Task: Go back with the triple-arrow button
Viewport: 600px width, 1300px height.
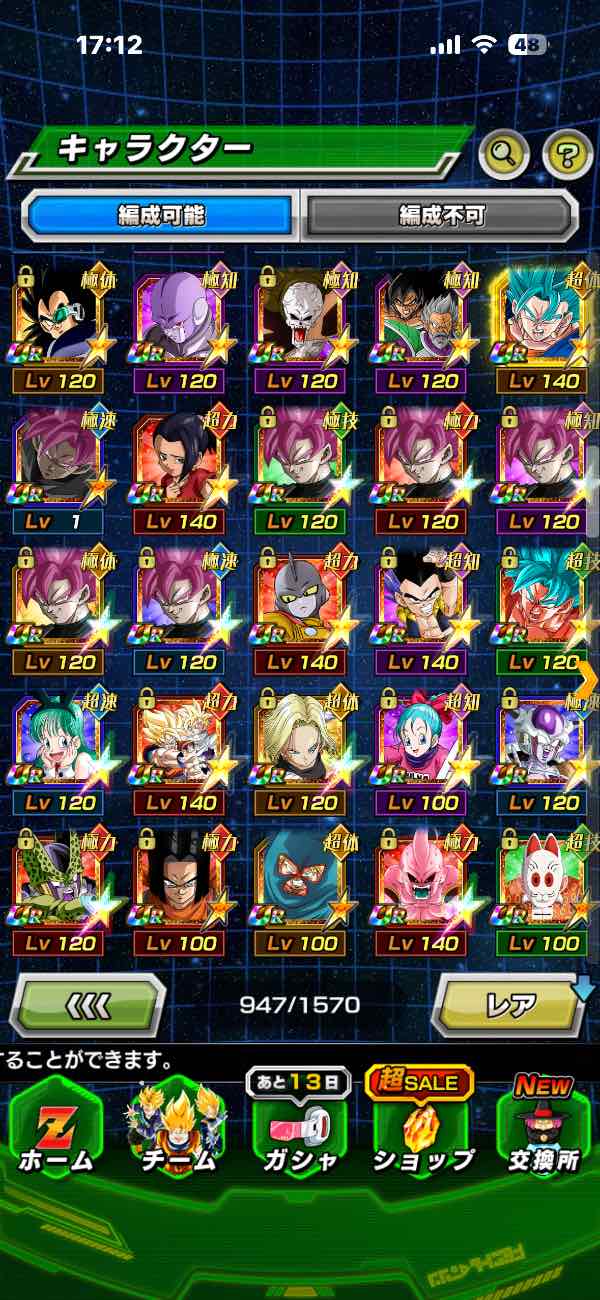Action: [88, 1004]
